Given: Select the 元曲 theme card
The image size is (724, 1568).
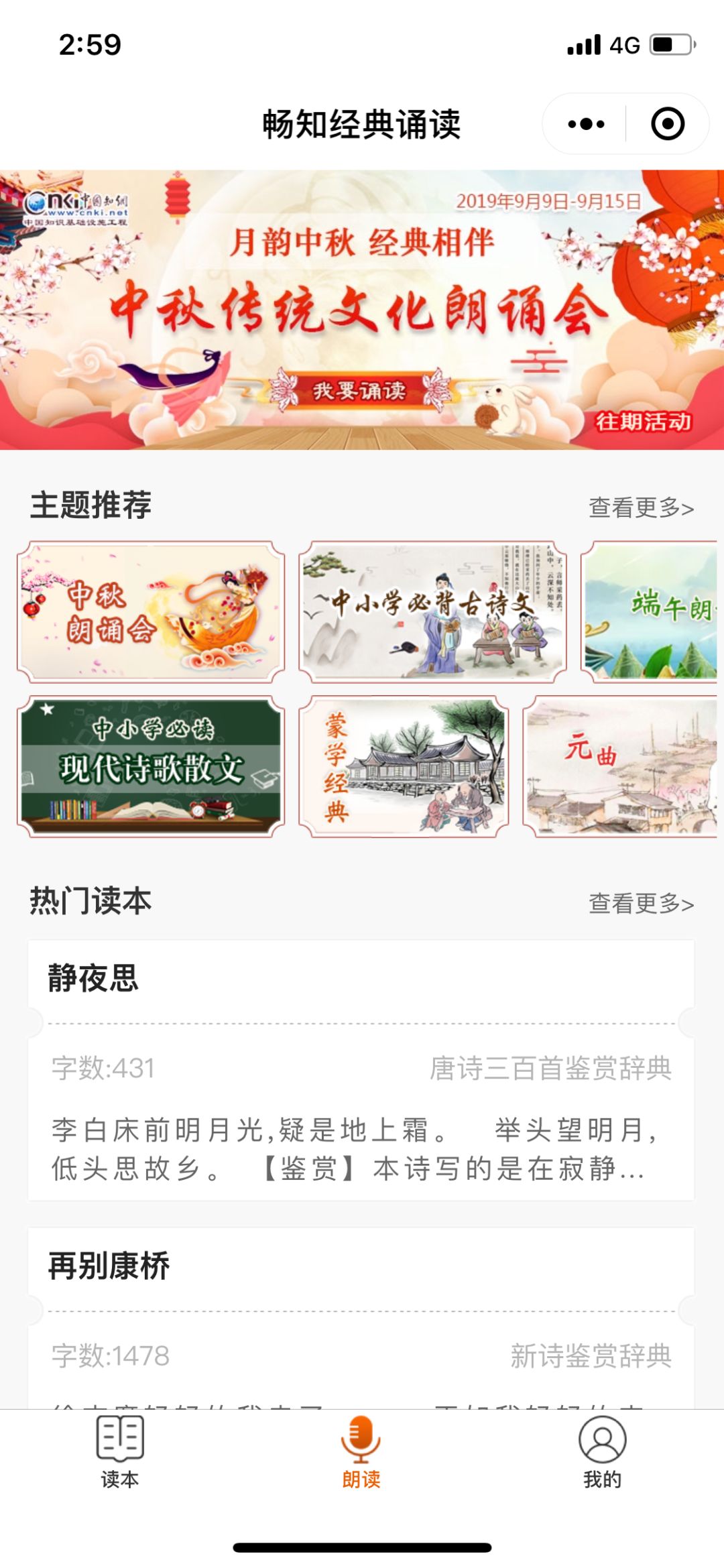Looking at the screenshot, I should pyautogui.click(x=620, y=766).
